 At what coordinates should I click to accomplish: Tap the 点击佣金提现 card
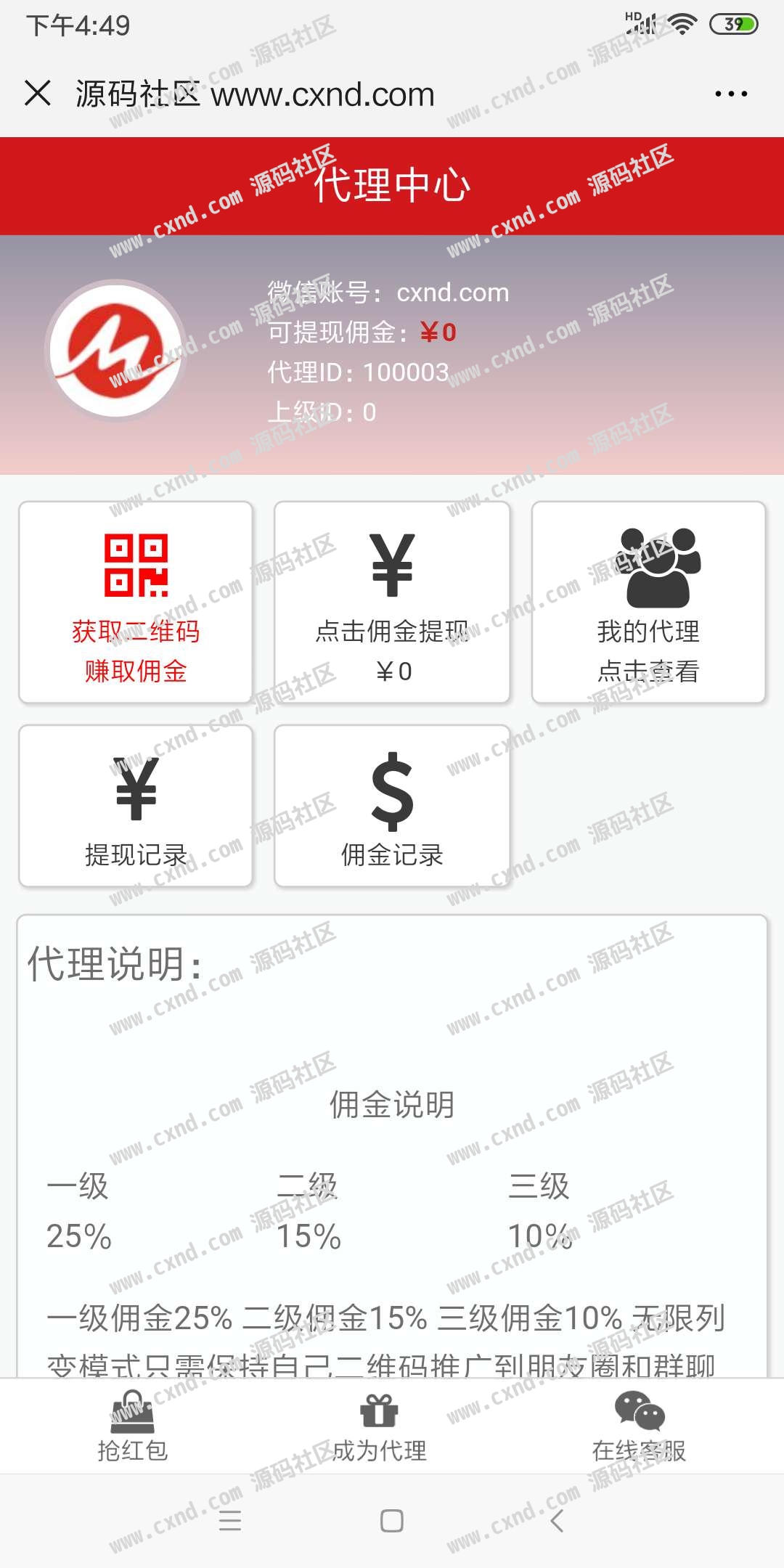tap(392, 602)
